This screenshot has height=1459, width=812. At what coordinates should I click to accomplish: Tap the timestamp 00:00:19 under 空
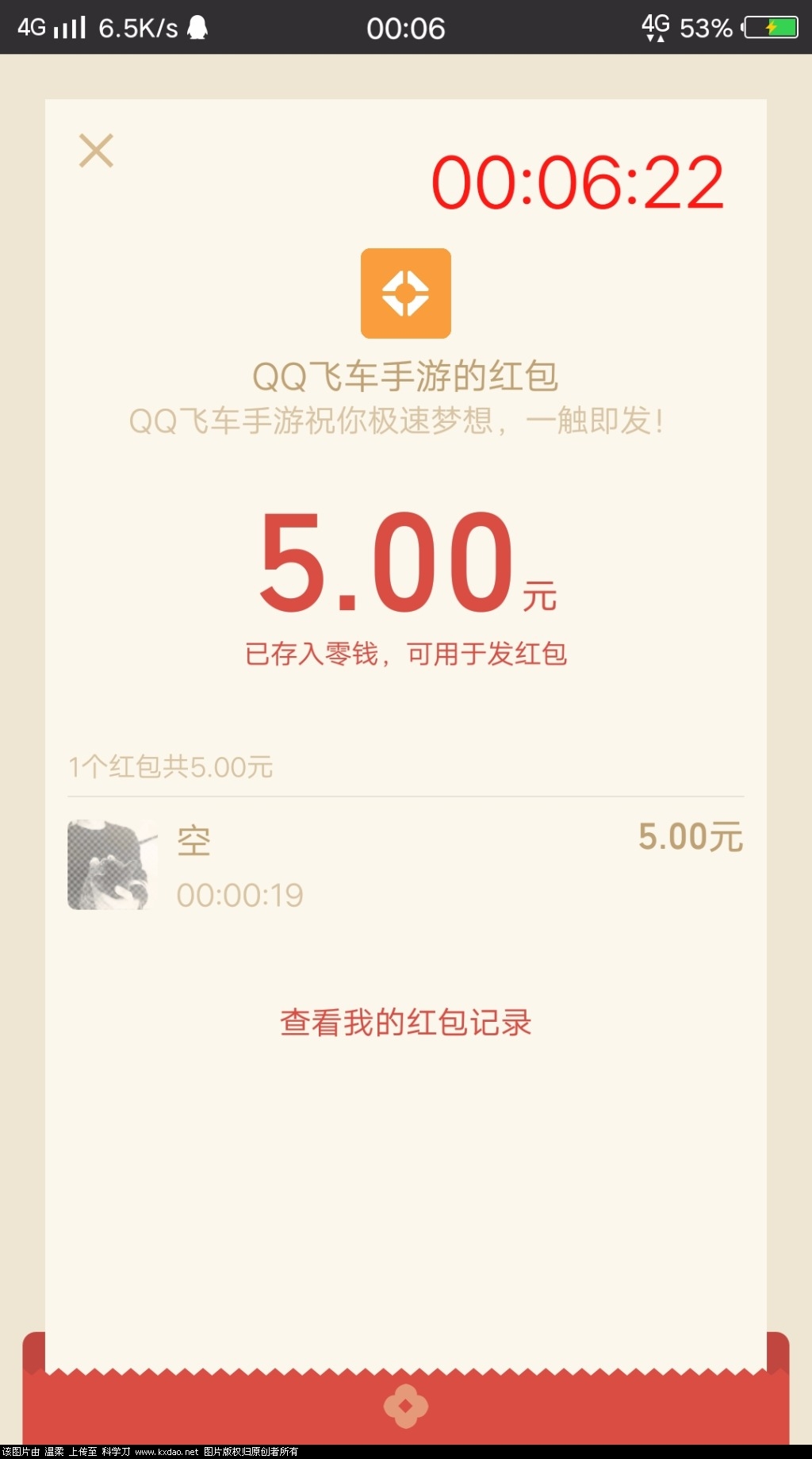[x=239, y=893]
